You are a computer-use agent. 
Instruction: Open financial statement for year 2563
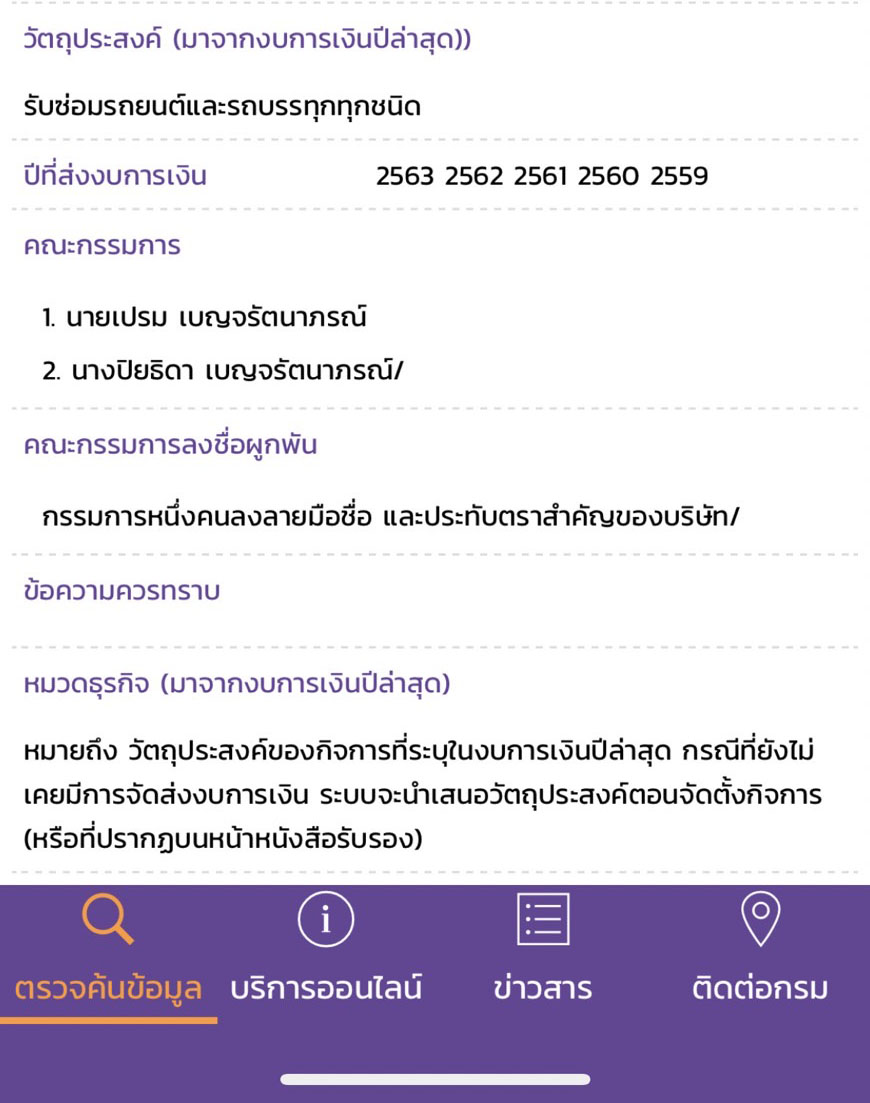(x=404, y=175)
